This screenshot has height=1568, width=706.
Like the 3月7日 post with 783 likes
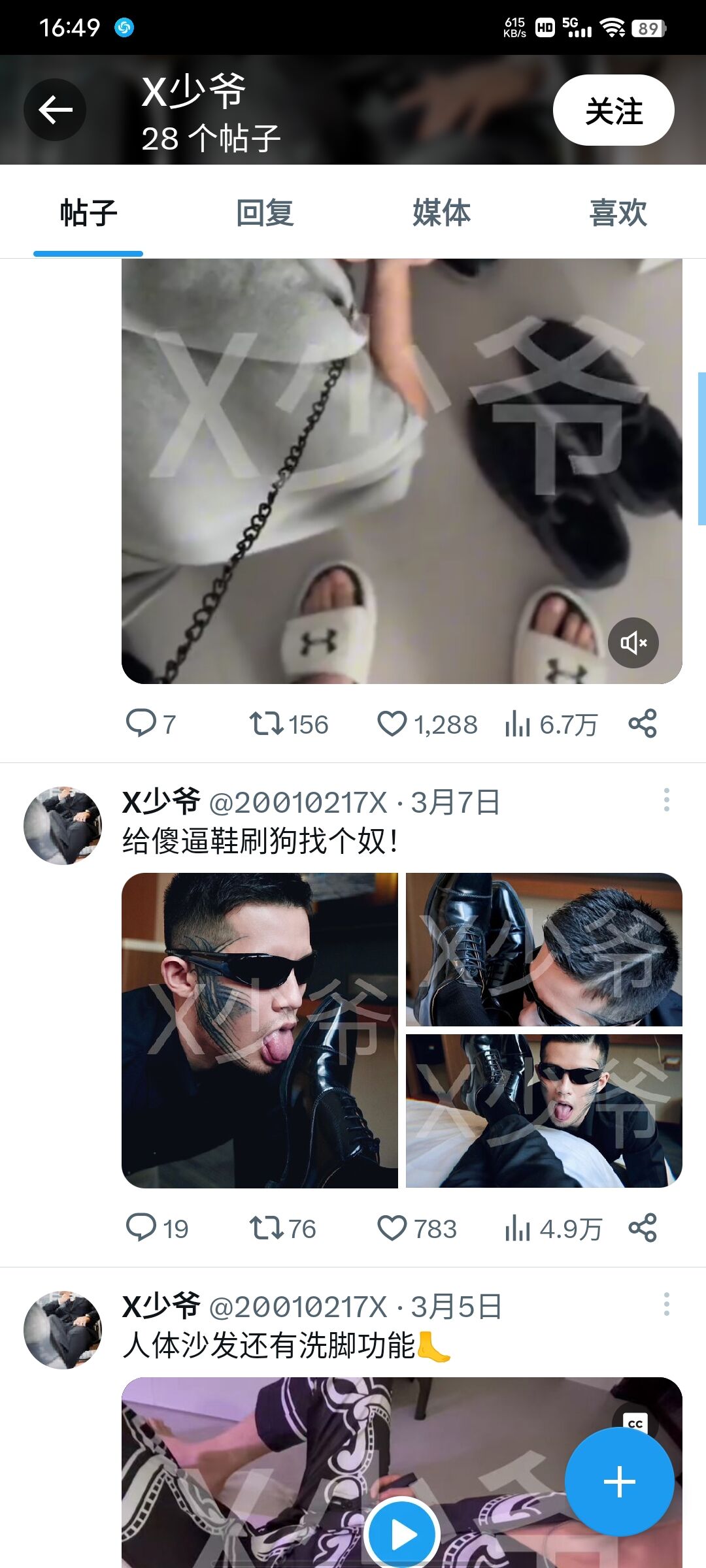point(417,1228)
